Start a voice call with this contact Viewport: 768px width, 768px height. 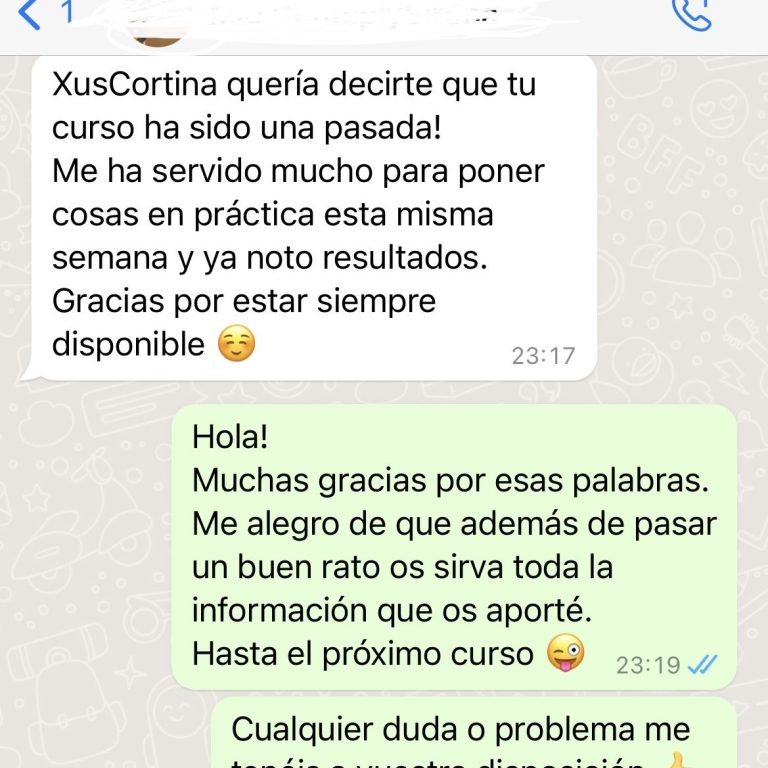692,12
